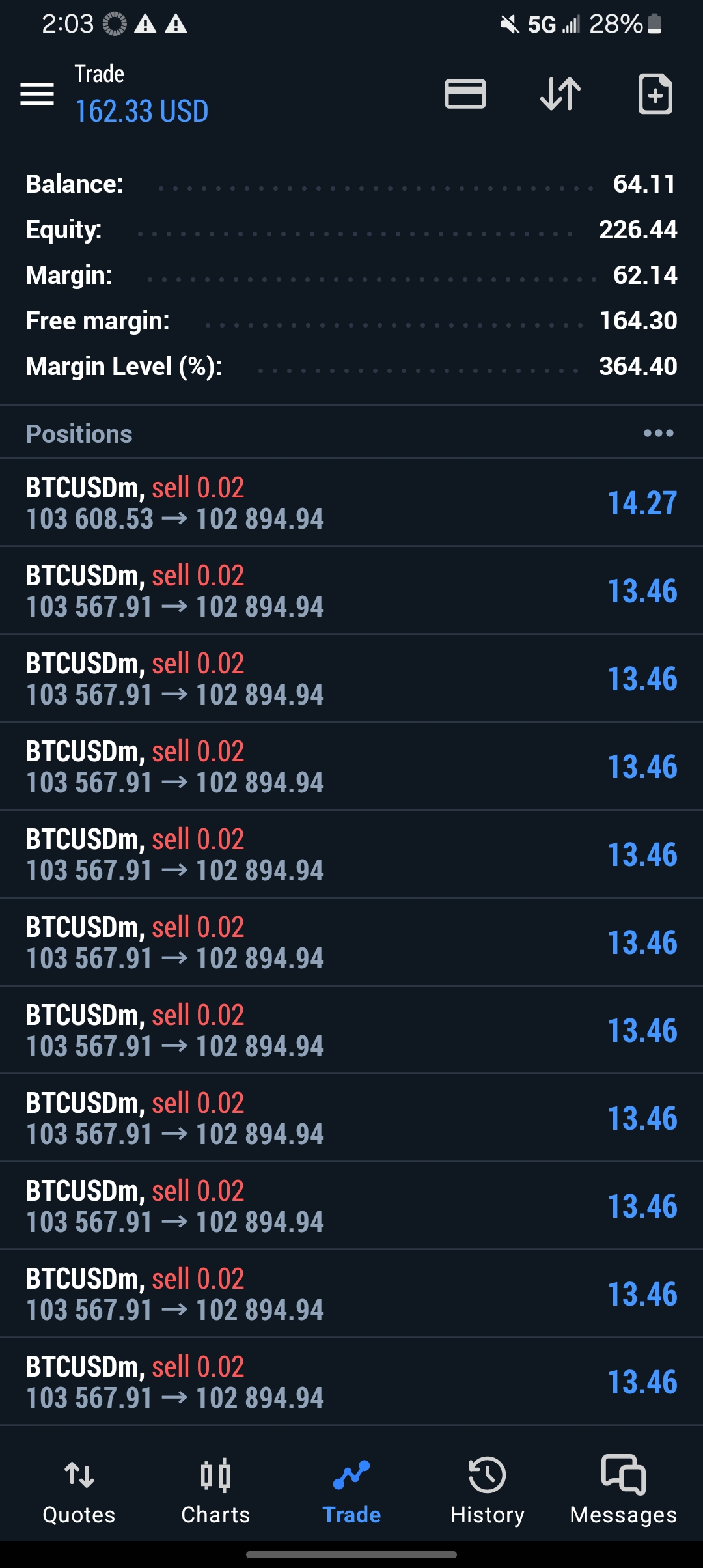Tap the Margin Level row
The height and width of the screenshot is (1568, 703).
(x=351, y=367)
